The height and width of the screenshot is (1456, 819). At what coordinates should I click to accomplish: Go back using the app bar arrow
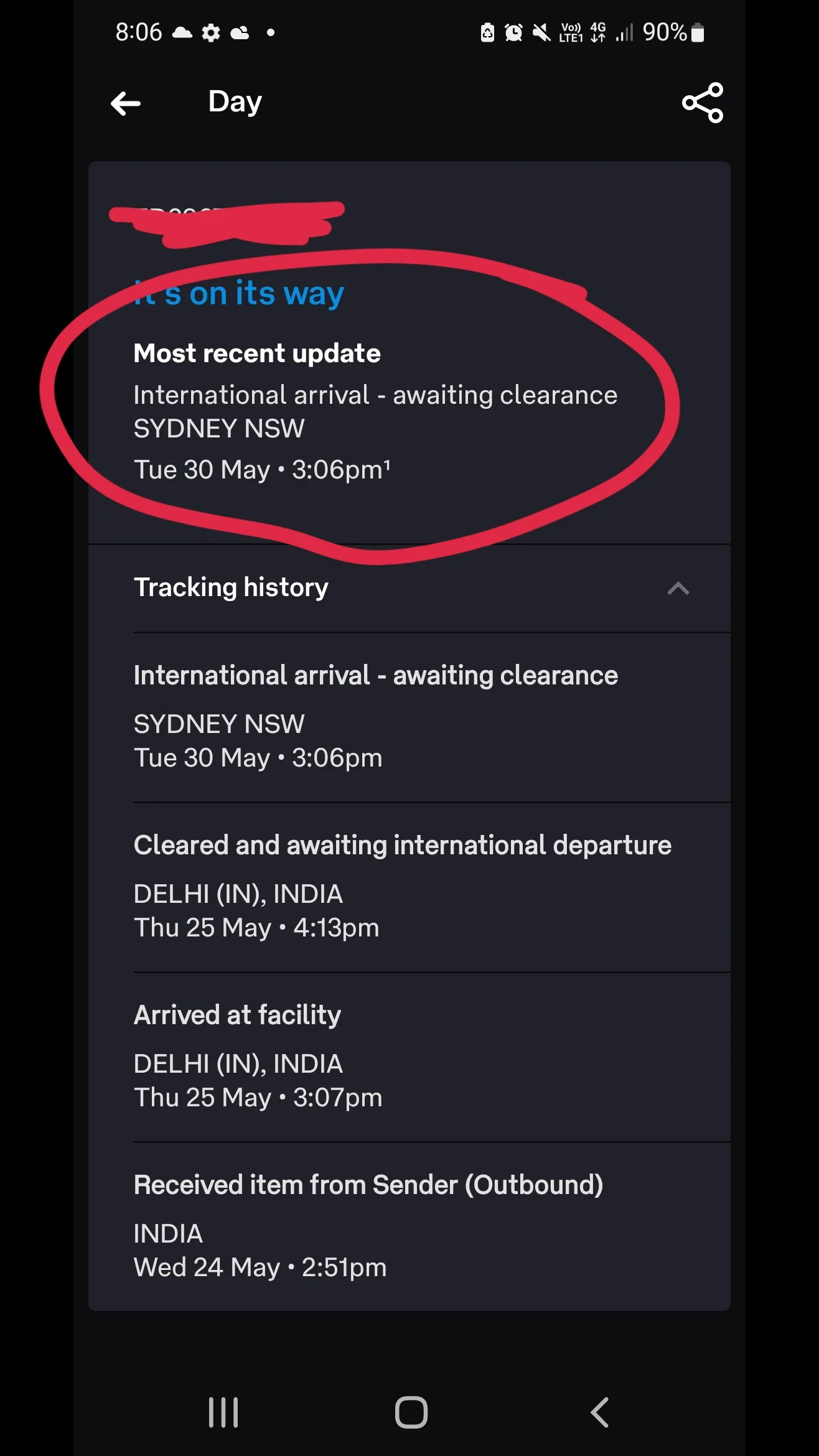126,103
